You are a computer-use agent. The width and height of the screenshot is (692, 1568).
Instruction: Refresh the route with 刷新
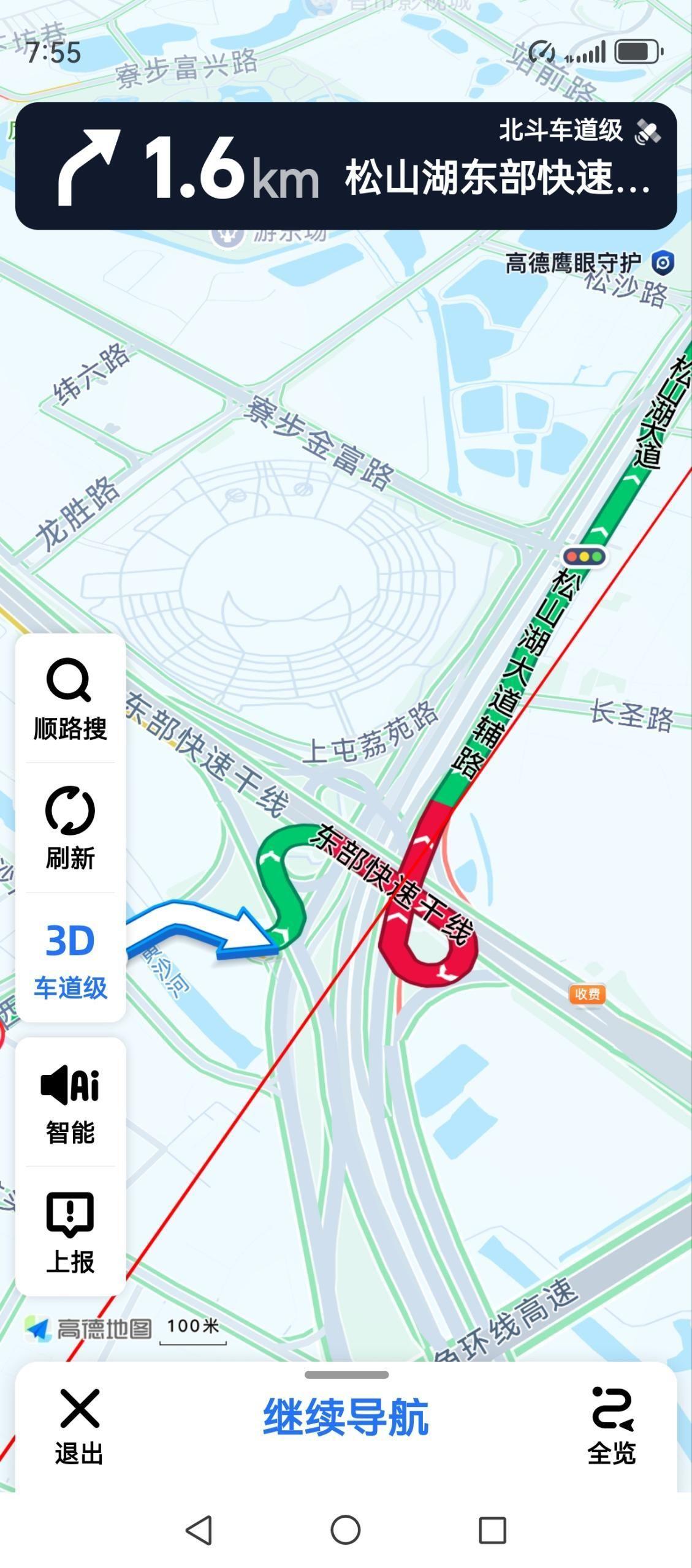(70, 828)
